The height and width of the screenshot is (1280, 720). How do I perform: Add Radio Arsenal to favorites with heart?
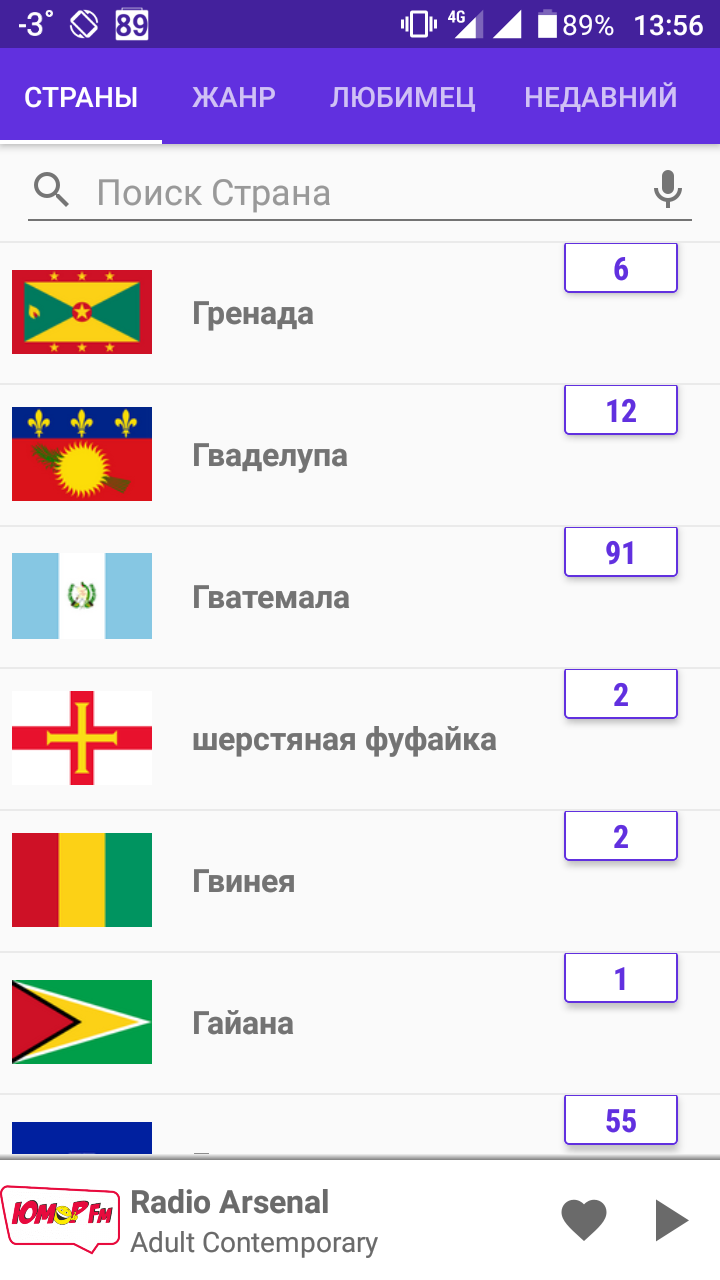pos(584,1220)
